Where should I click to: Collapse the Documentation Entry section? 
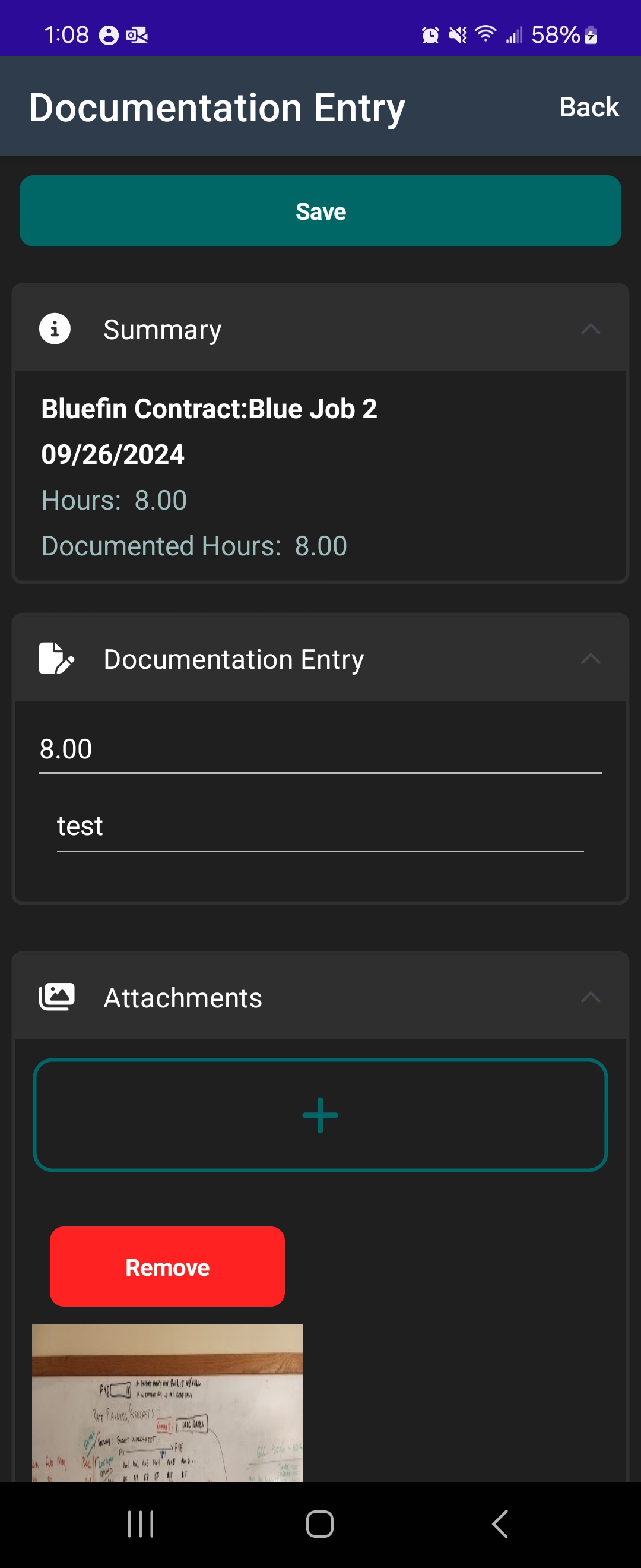tap(592, 658)
